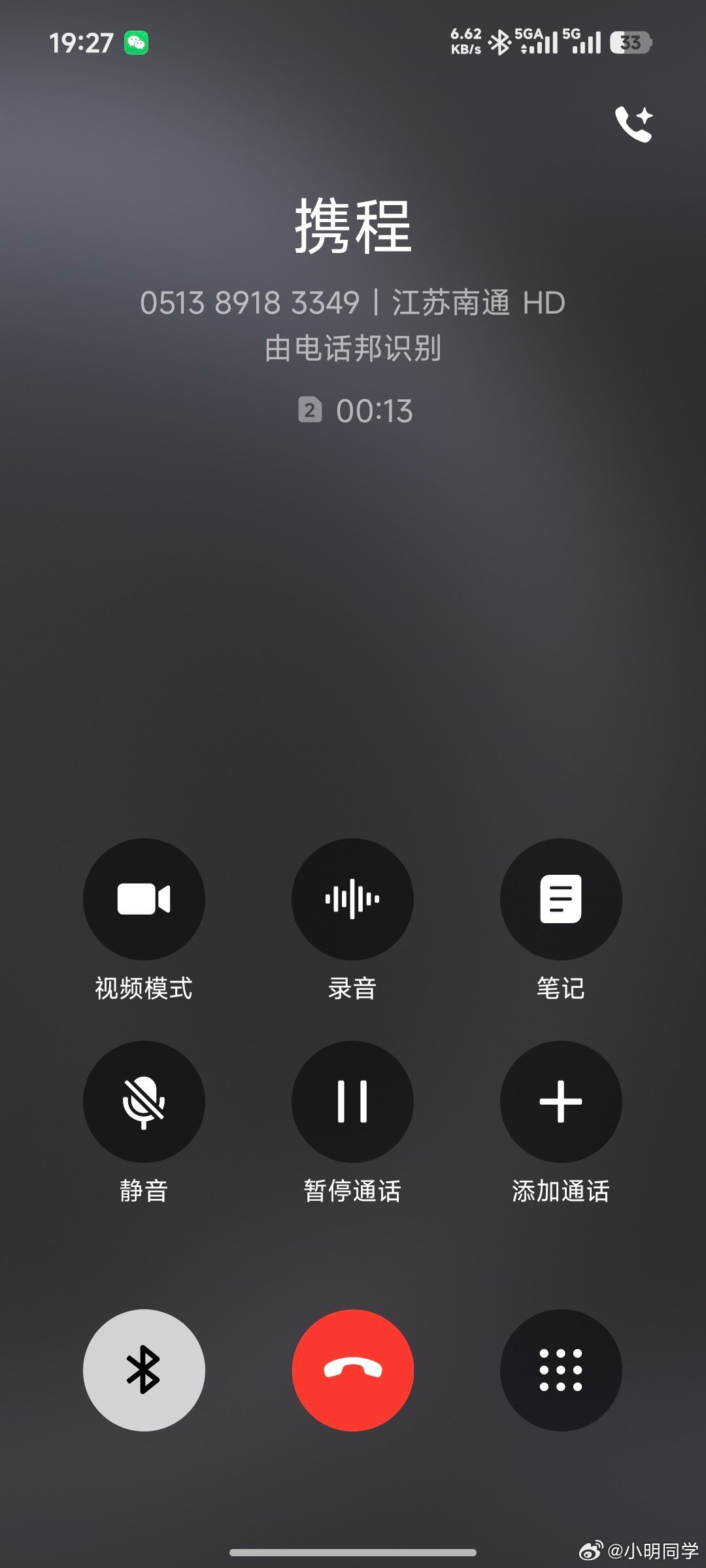Tap the 由电话邦识别 label
Viewport: 706px width, 1568px height.
pos(352,349)
